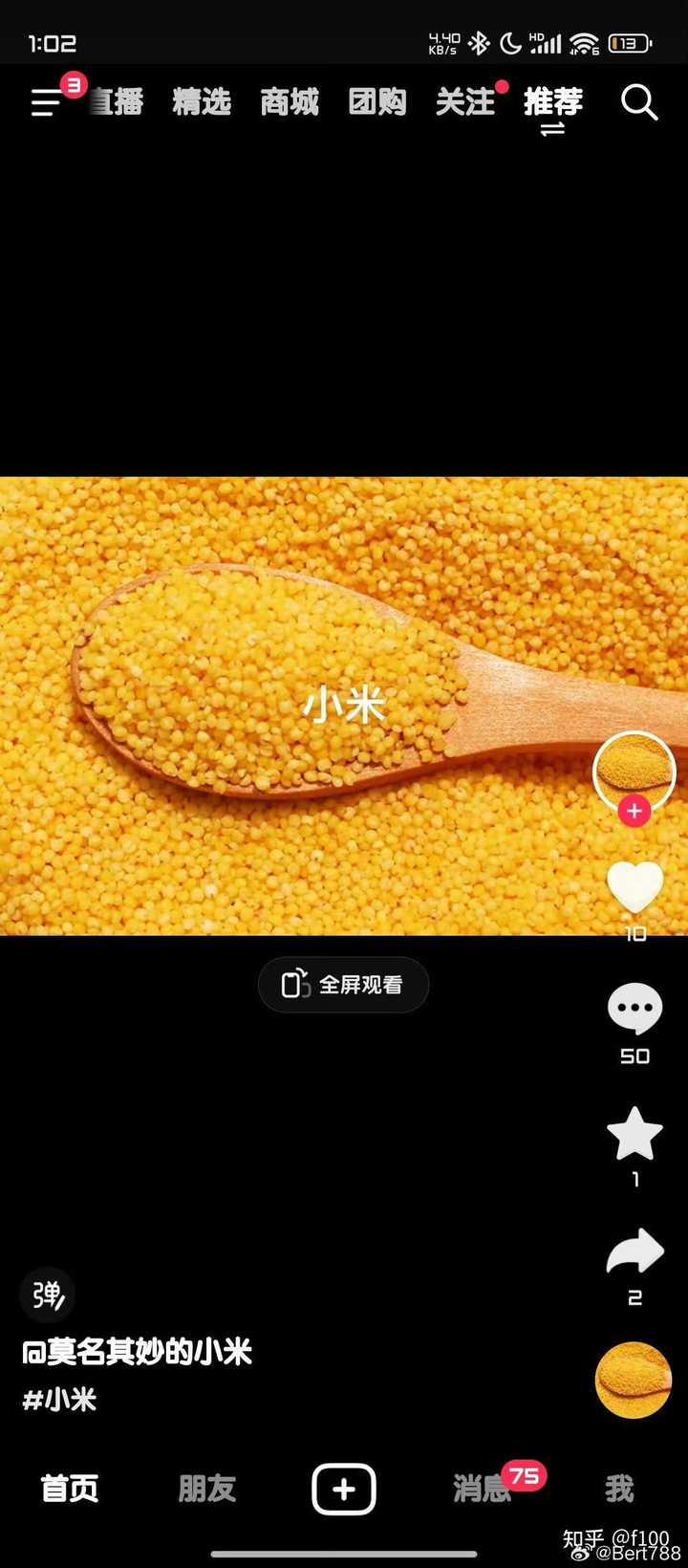
Task: Open the side menu drawer
Action: (x=46, y=102)
